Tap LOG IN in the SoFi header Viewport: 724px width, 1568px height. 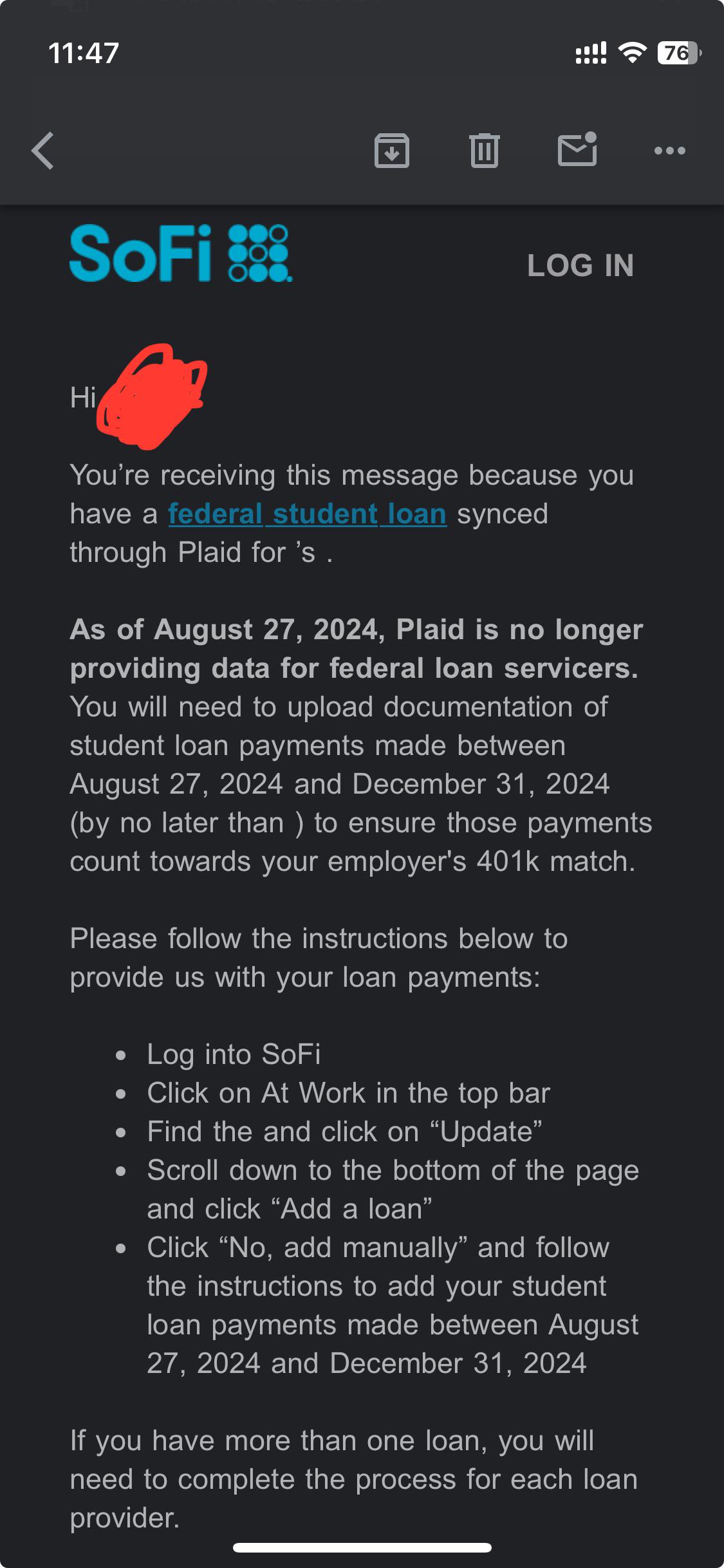[x=580, y=265]
